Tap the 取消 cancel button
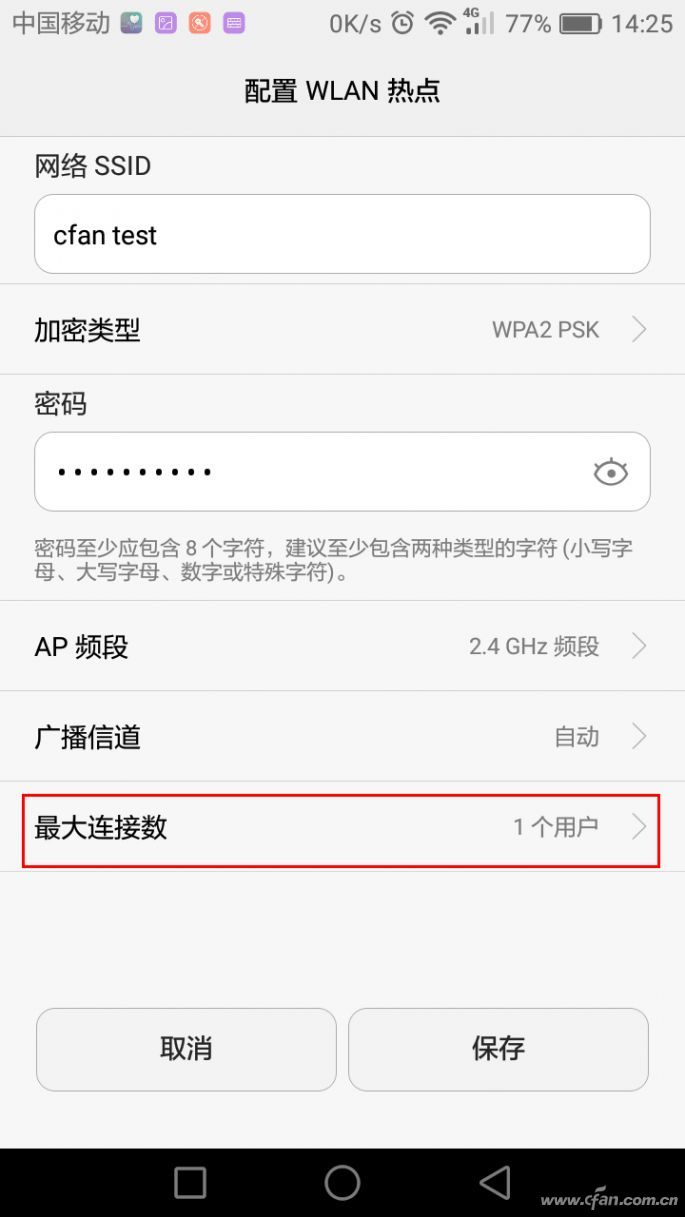The width and height of the screenshot is (685, 1217). pos(186,1049)
